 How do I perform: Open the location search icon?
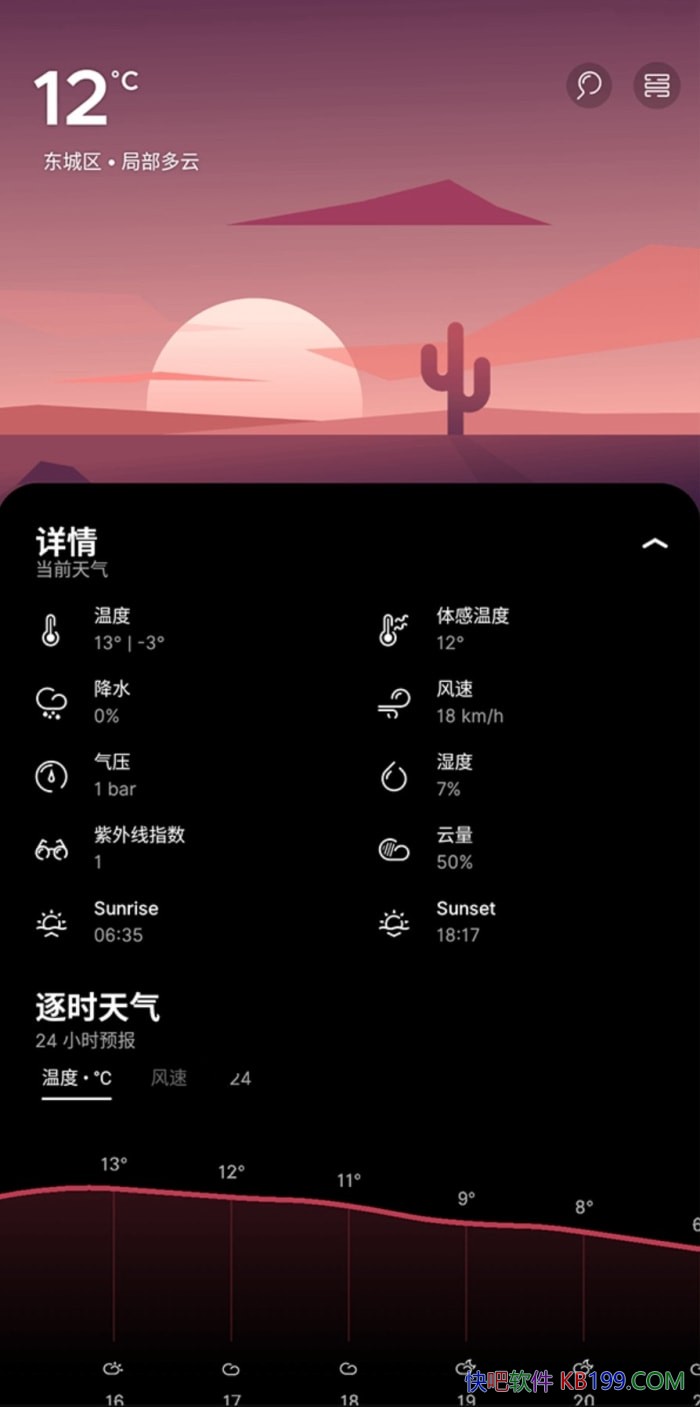pos(589,86)
